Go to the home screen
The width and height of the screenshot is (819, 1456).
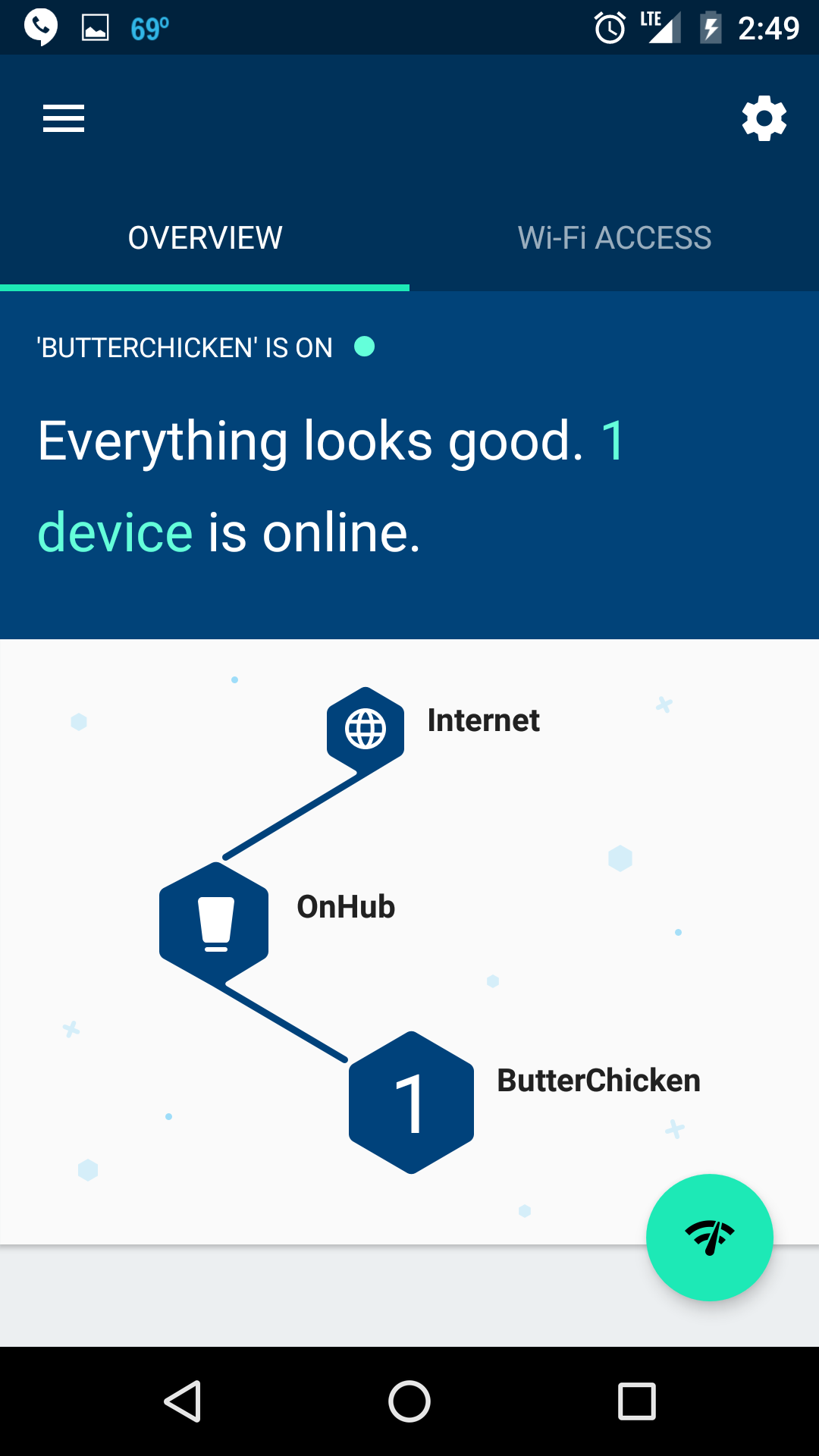[x=409, y=1401]
